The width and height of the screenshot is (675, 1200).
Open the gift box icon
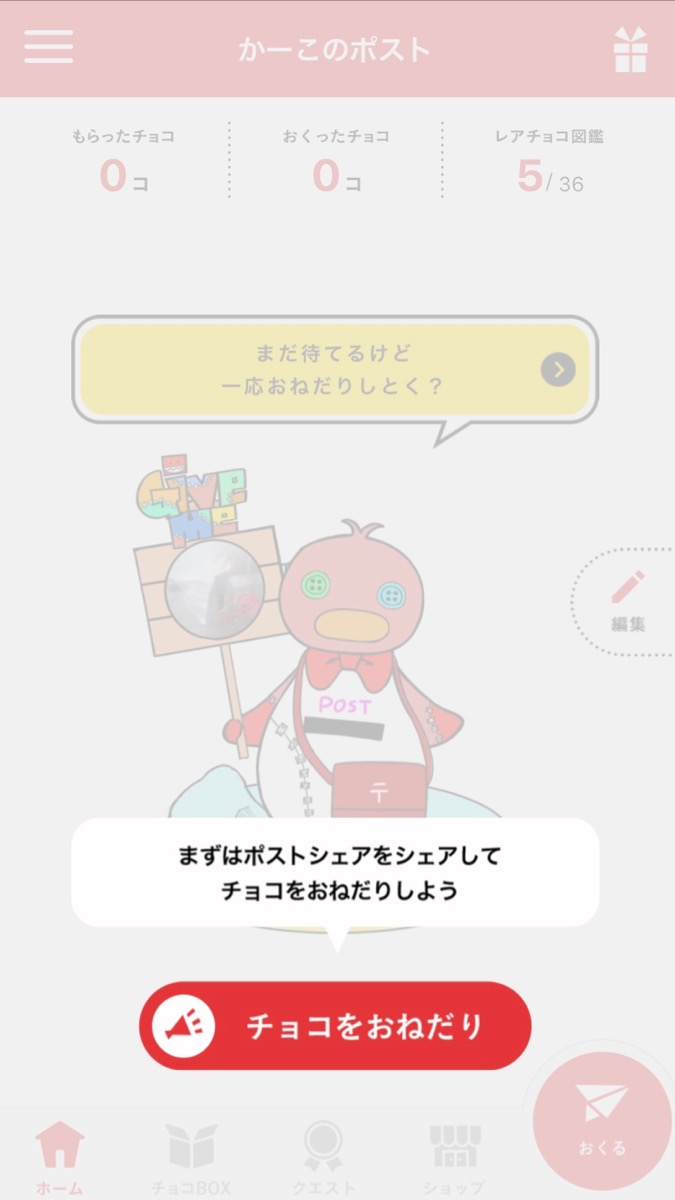pos(630,49)
